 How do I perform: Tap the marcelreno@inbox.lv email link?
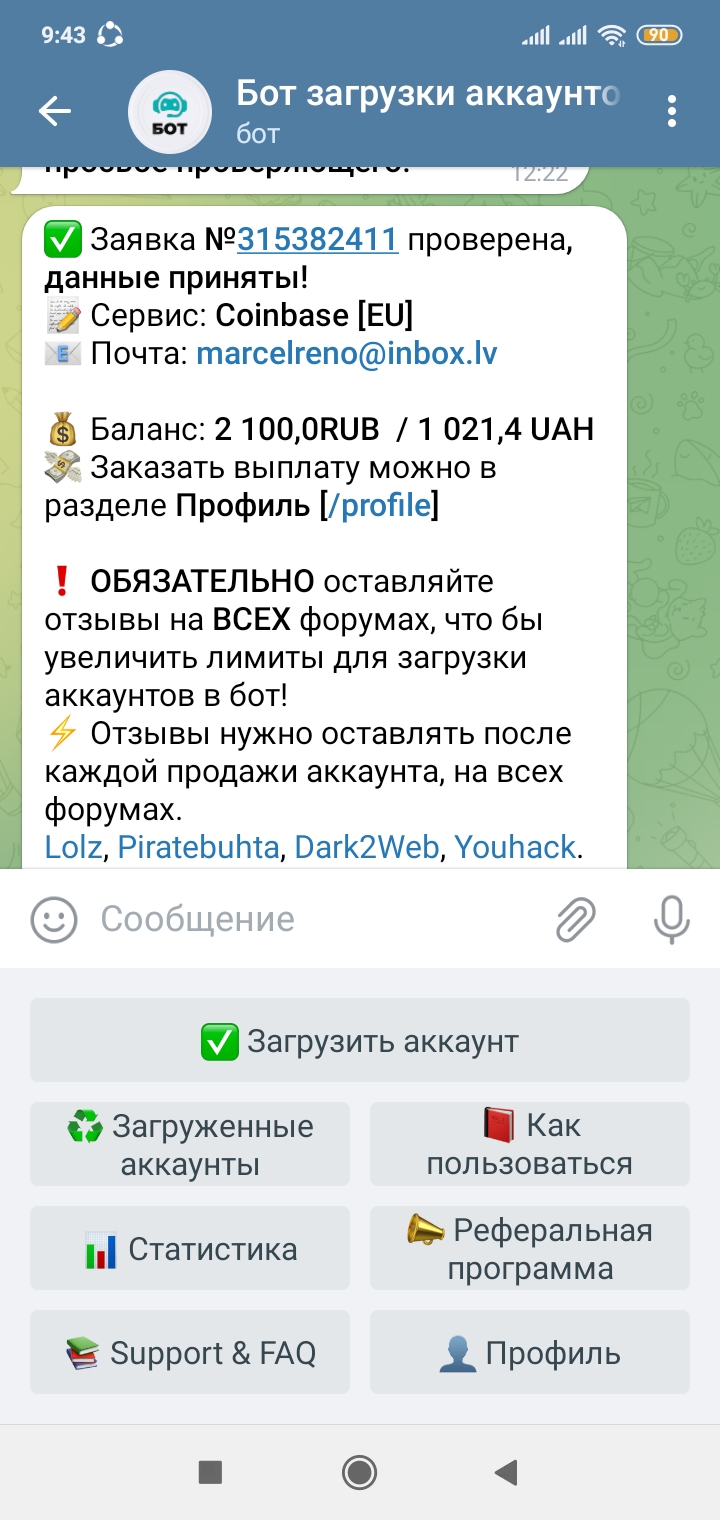pos(346,354)
